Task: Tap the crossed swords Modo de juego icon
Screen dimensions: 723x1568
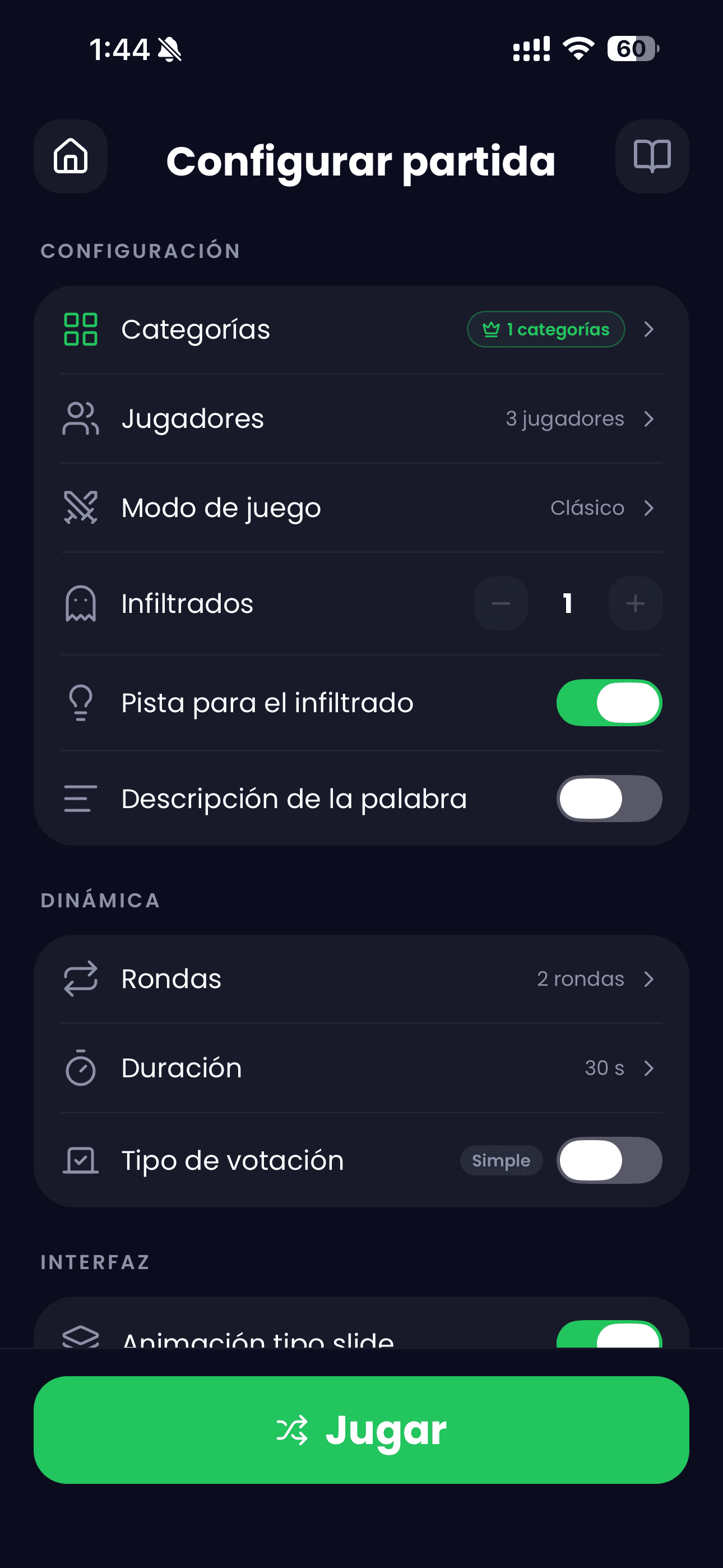Action: [x=80, y=507]
